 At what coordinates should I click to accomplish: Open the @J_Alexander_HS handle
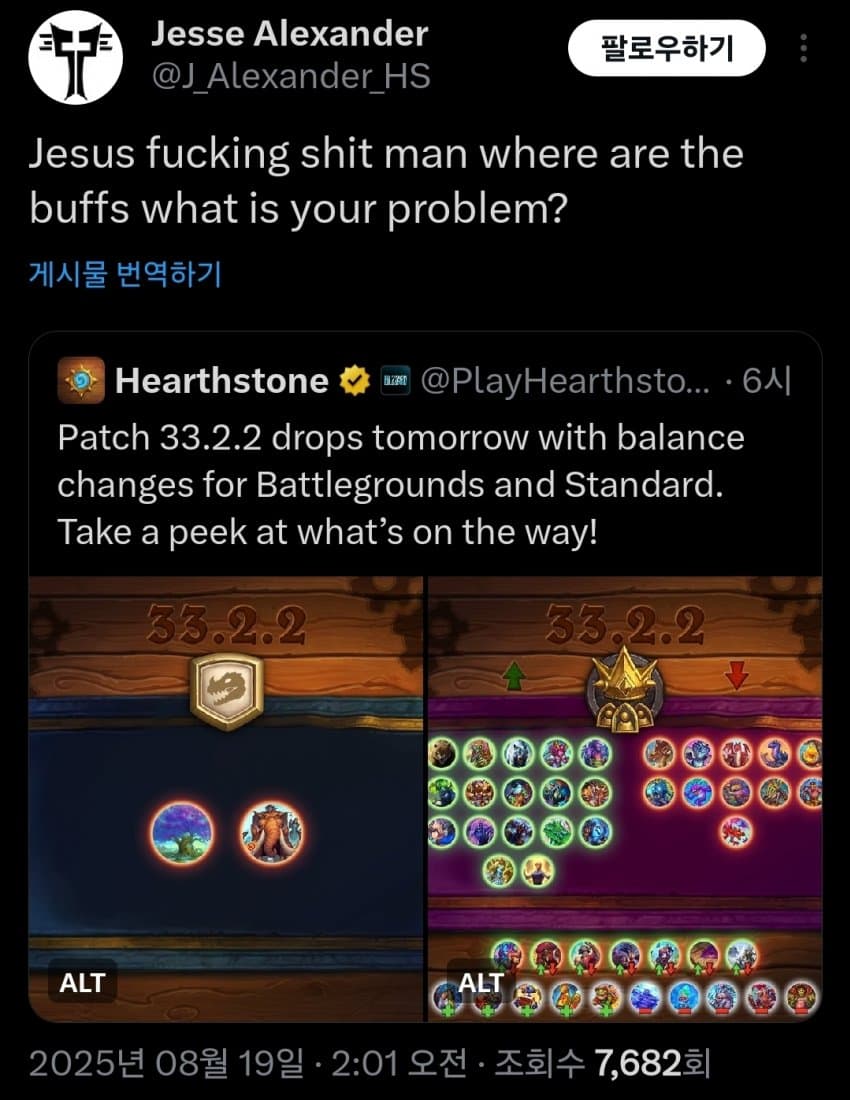(290, 76)
